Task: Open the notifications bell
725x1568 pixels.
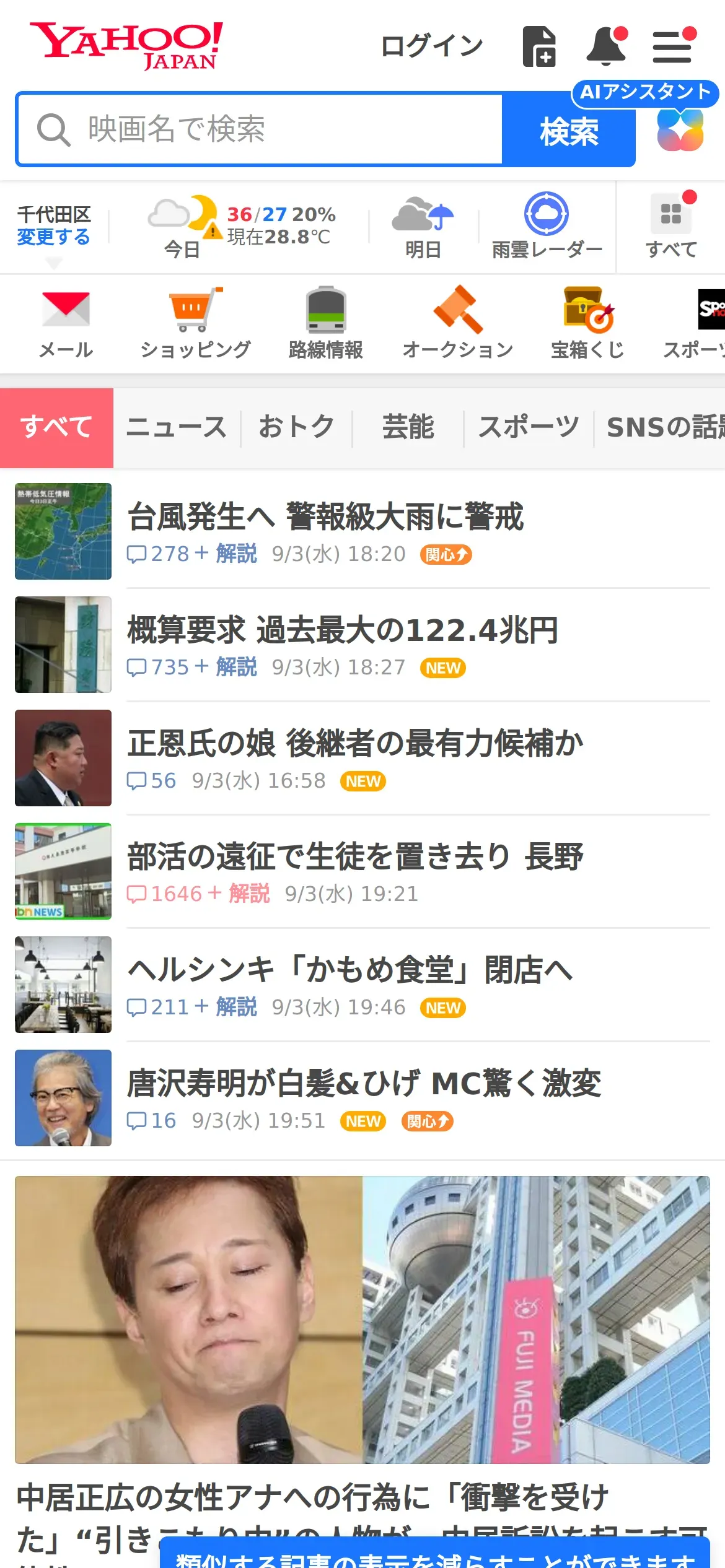Action: point(605,46)
